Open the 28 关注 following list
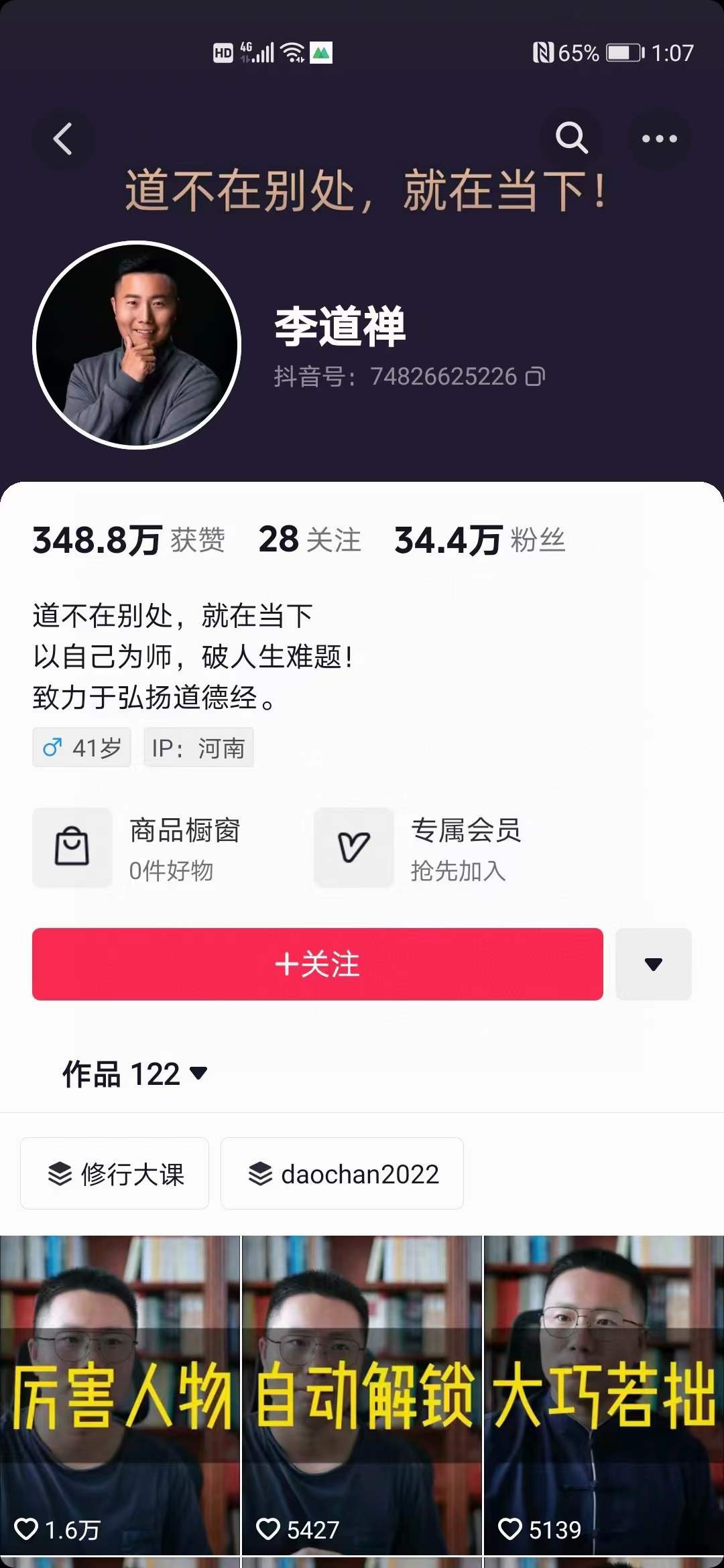The height and width of the screenshot is (1568, 724). [x=310, y=539]
